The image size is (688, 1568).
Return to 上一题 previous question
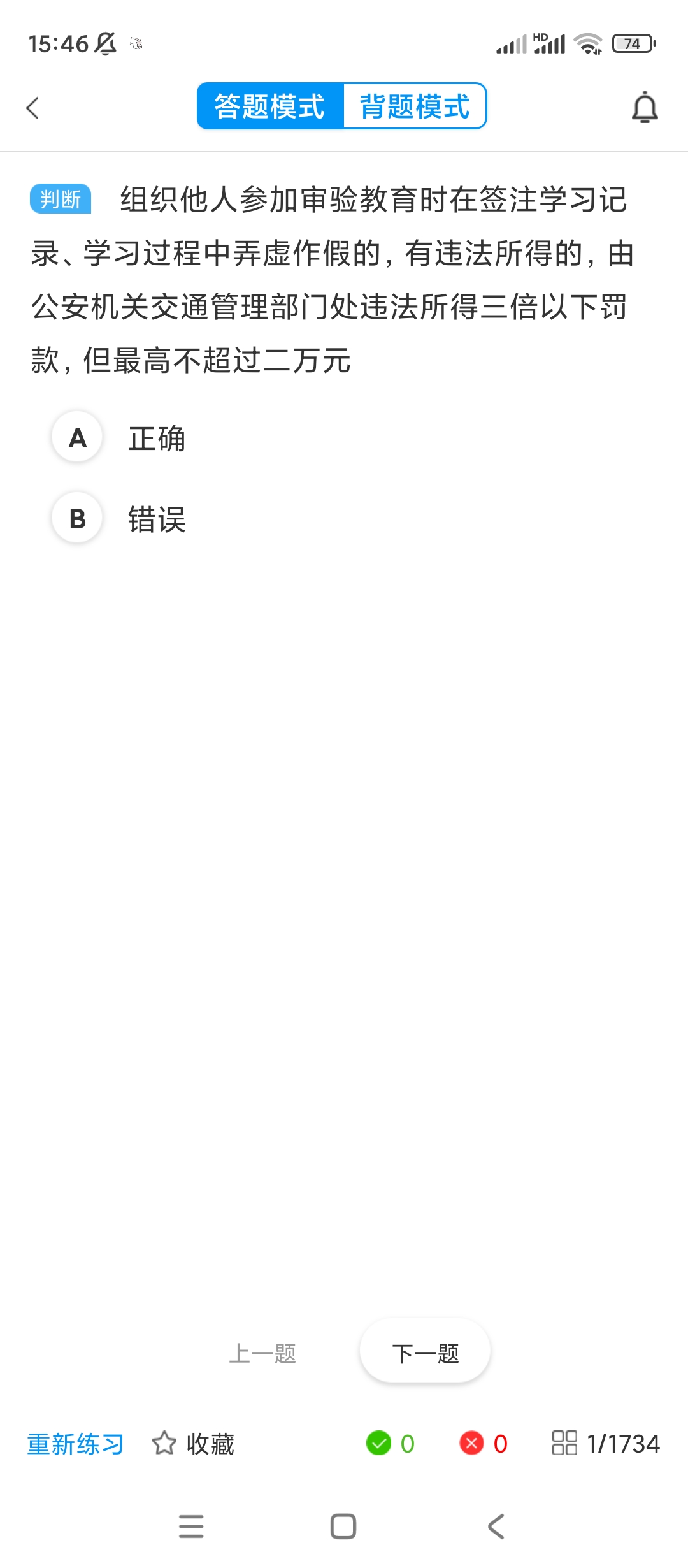(x=262, y=1353)
